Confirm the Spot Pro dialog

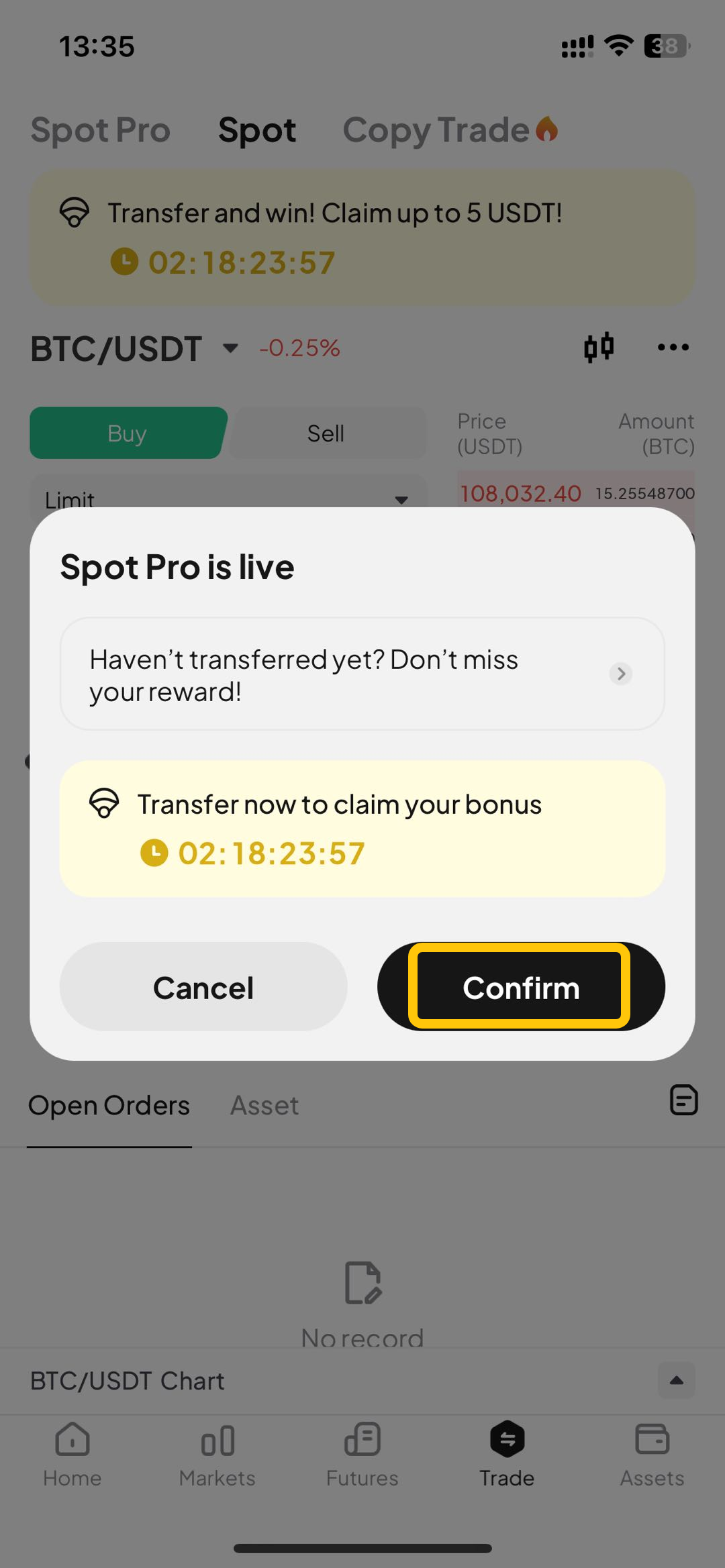click(x=521, y=986)
